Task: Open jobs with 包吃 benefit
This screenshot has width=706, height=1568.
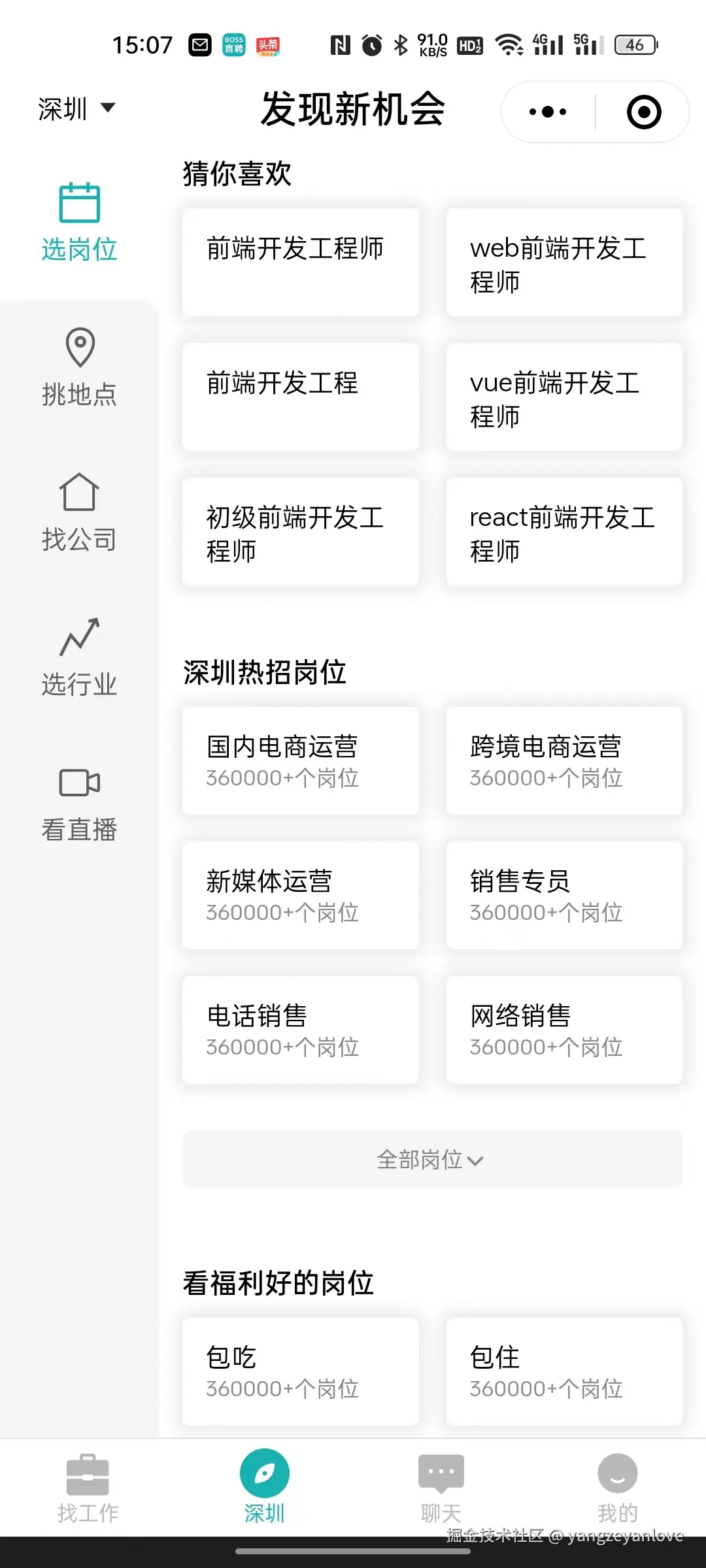Action: click(300, 1371)
